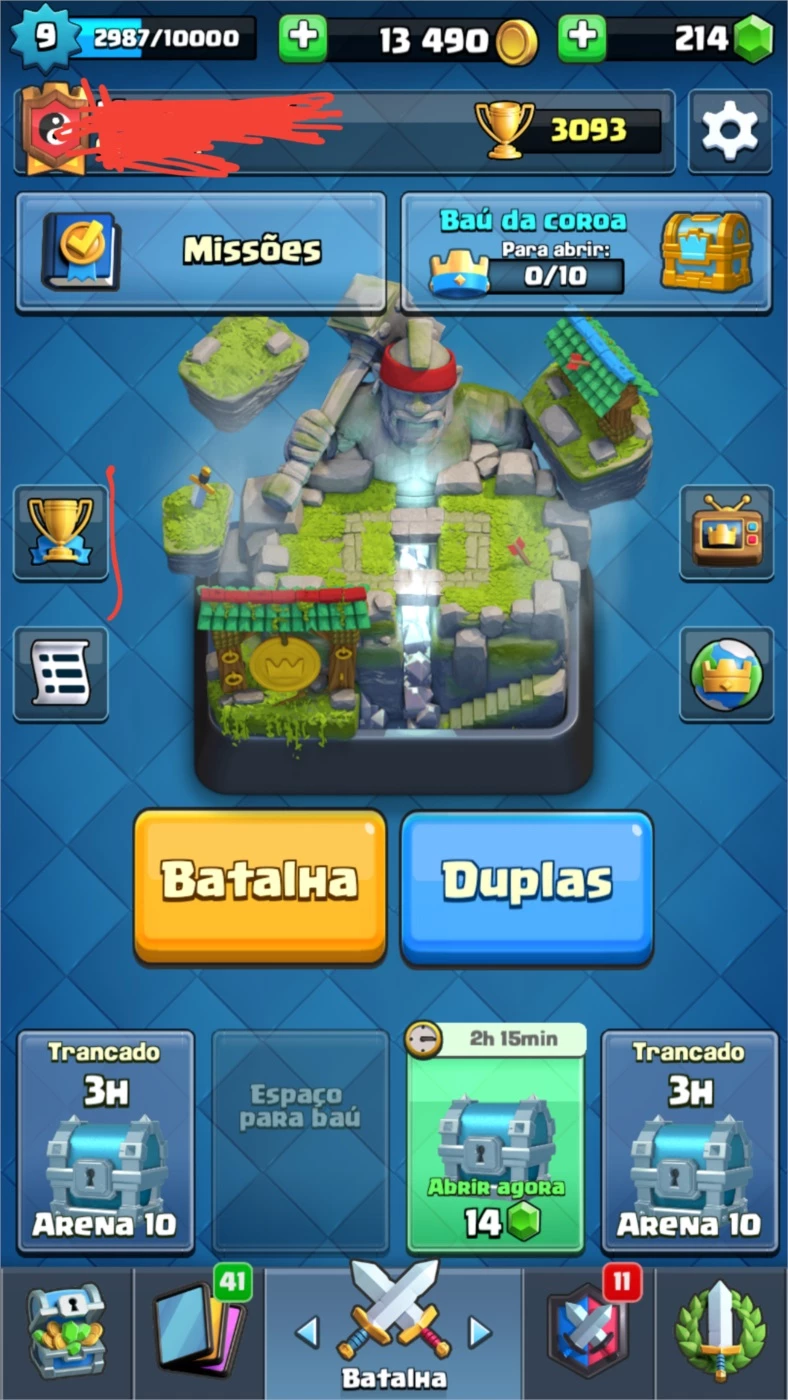Switch to the clan shield tab

point(588,1333)
